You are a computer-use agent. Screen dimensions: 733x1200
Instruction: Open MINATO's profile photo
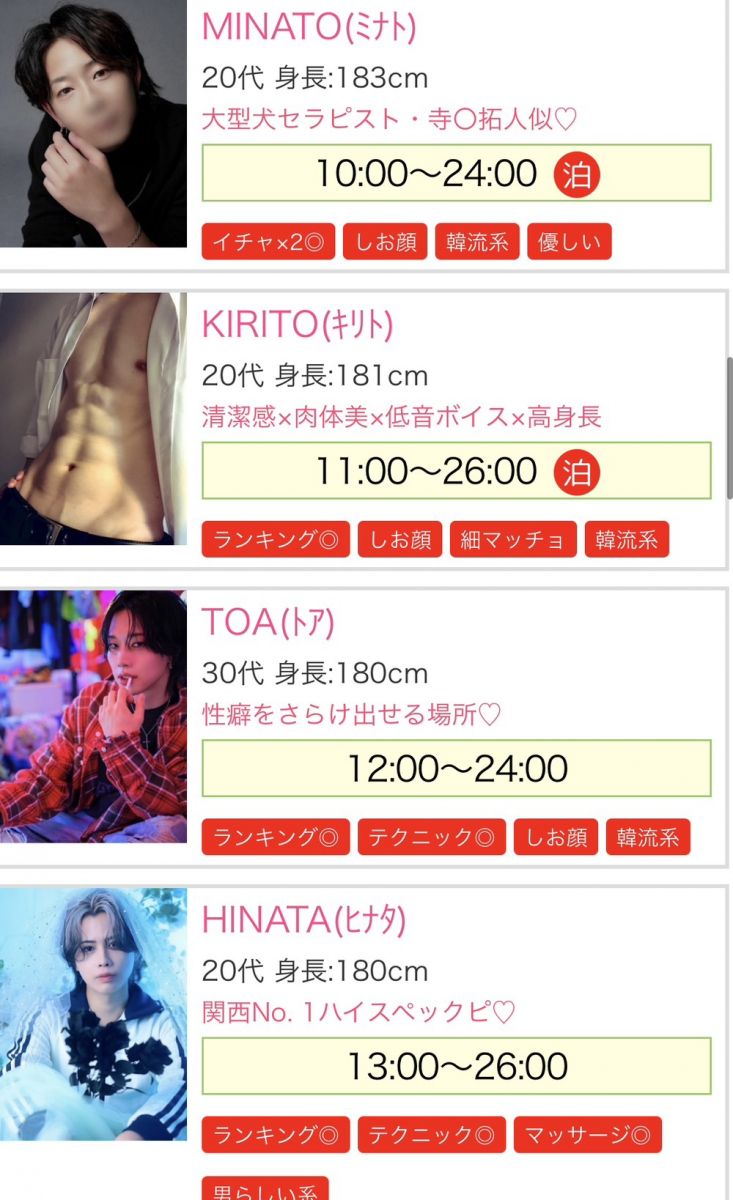point(93,123)
